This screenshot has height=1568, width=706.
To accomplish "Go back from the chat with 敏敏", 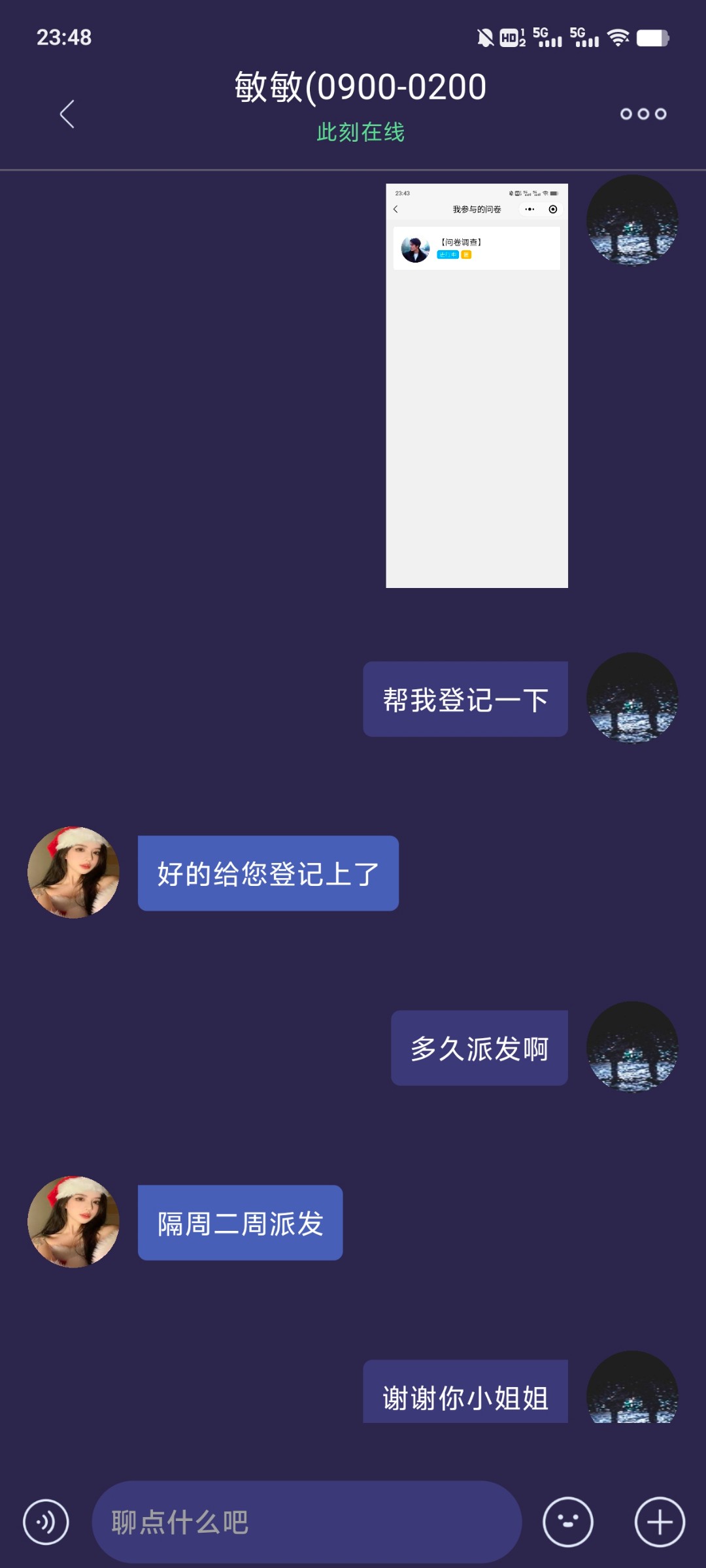I will [67, 114].
